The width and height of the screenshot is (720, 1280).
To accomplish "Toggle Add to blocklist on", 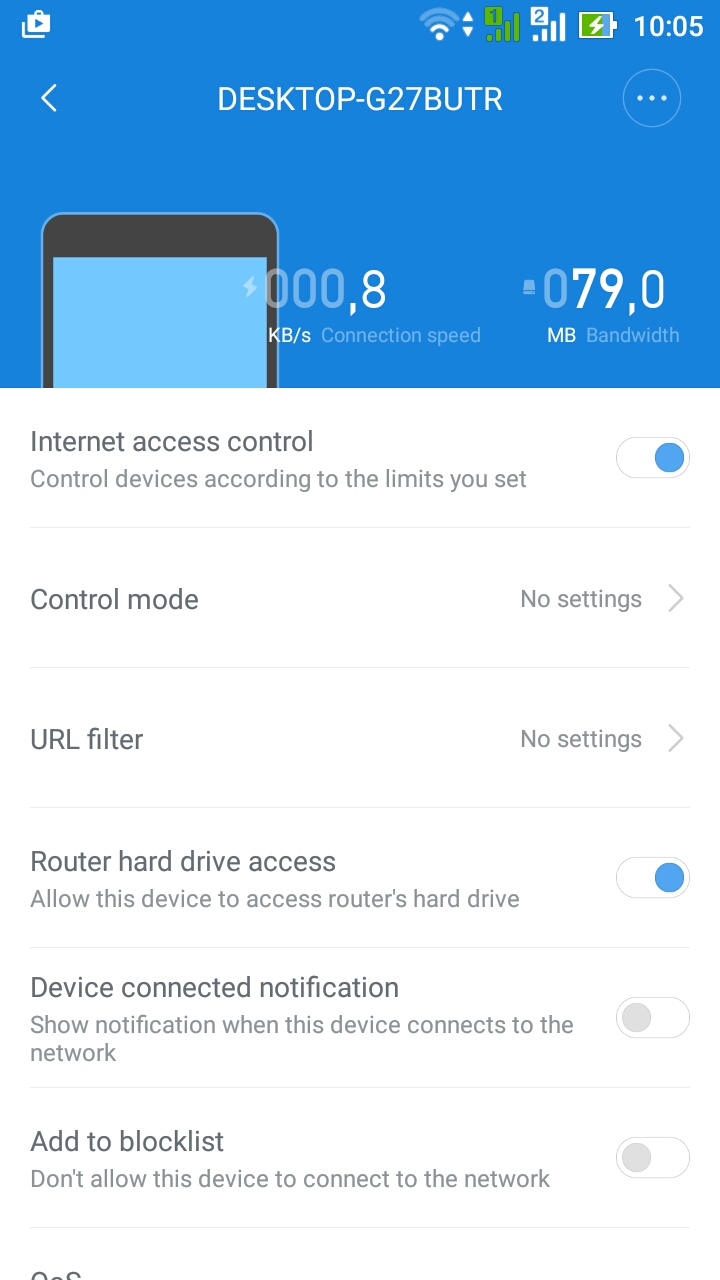I will (x=653, y=1158).
